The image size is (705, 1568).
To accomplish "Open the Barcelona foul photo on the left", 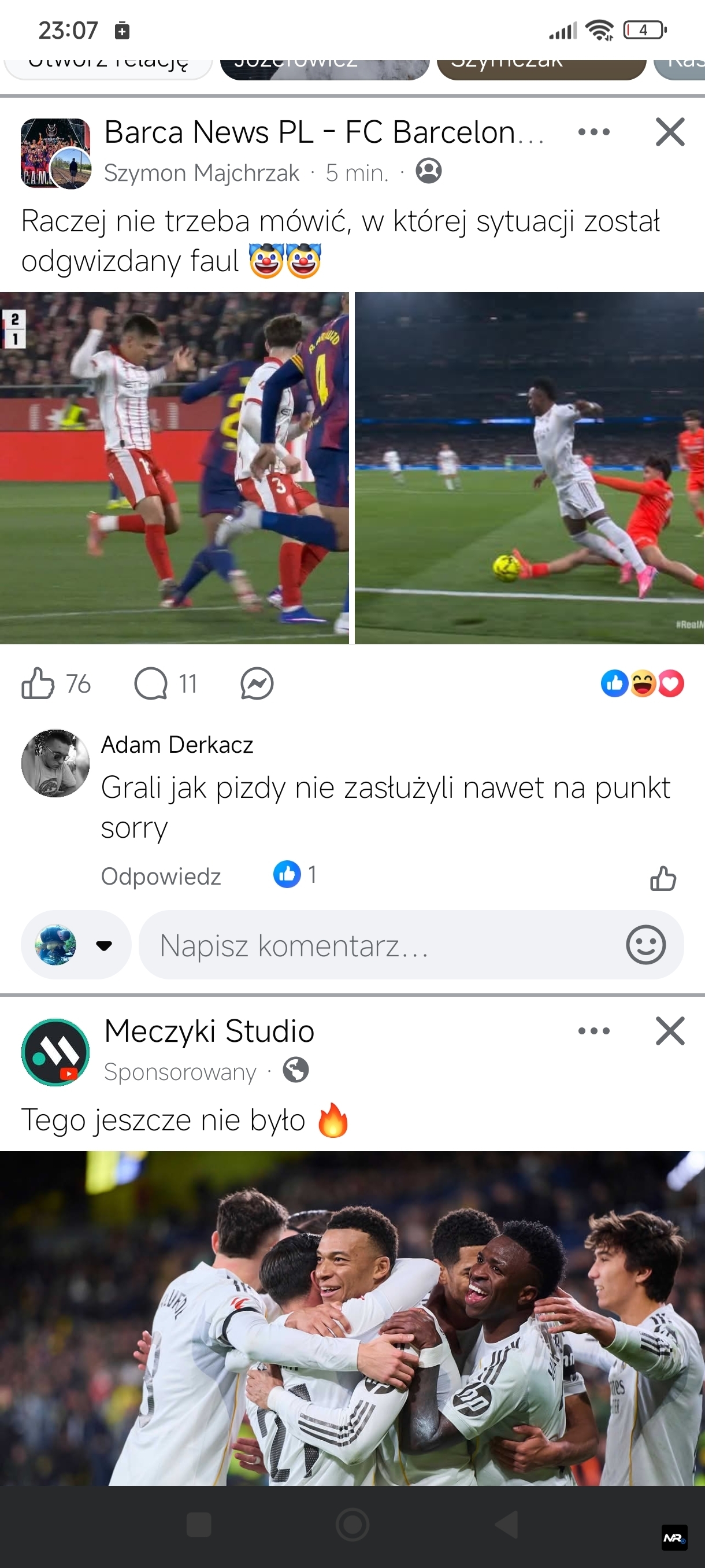I will 174,468.
